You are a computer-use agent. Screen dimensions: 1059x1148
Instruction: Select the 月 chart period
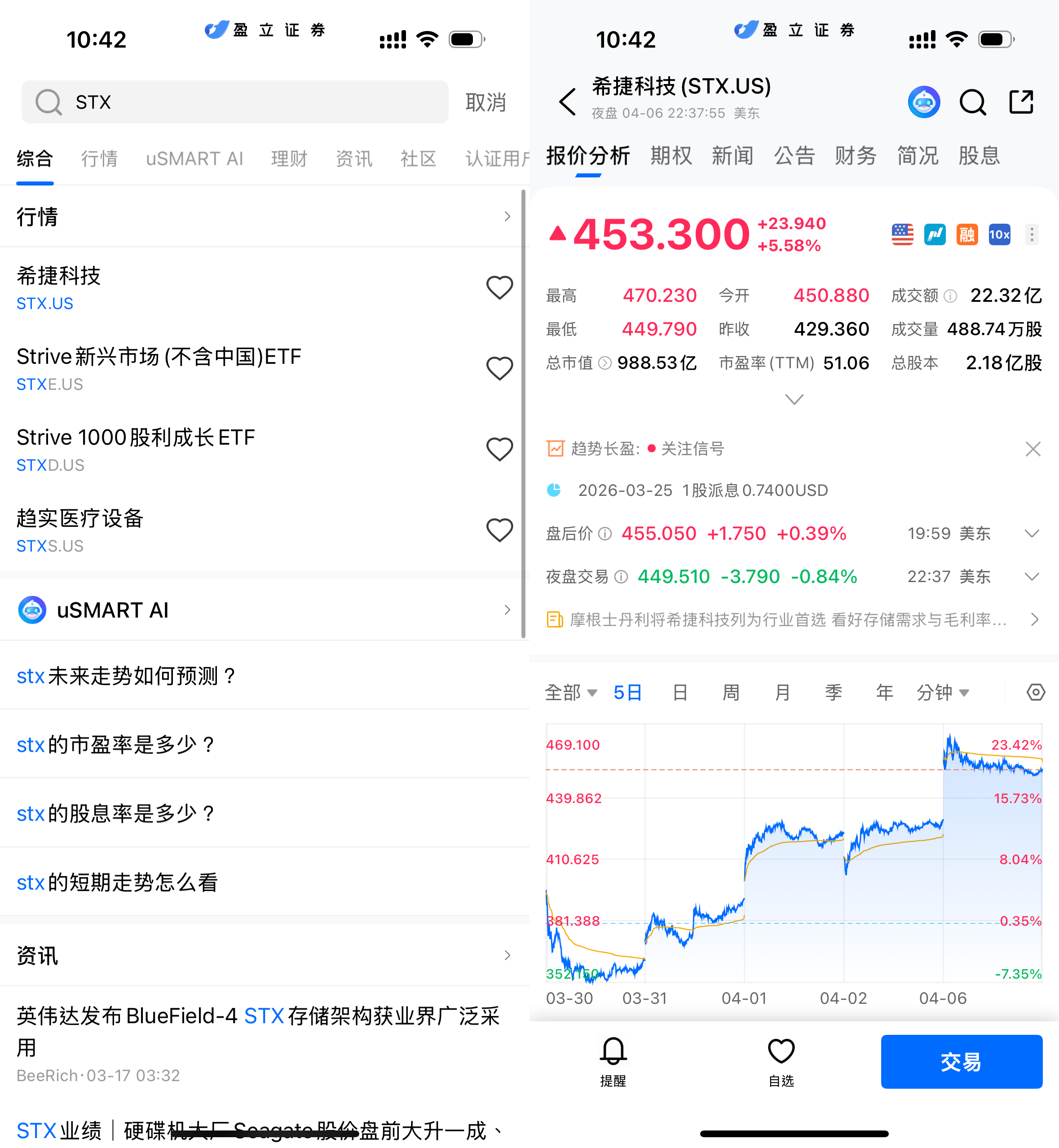782,693
